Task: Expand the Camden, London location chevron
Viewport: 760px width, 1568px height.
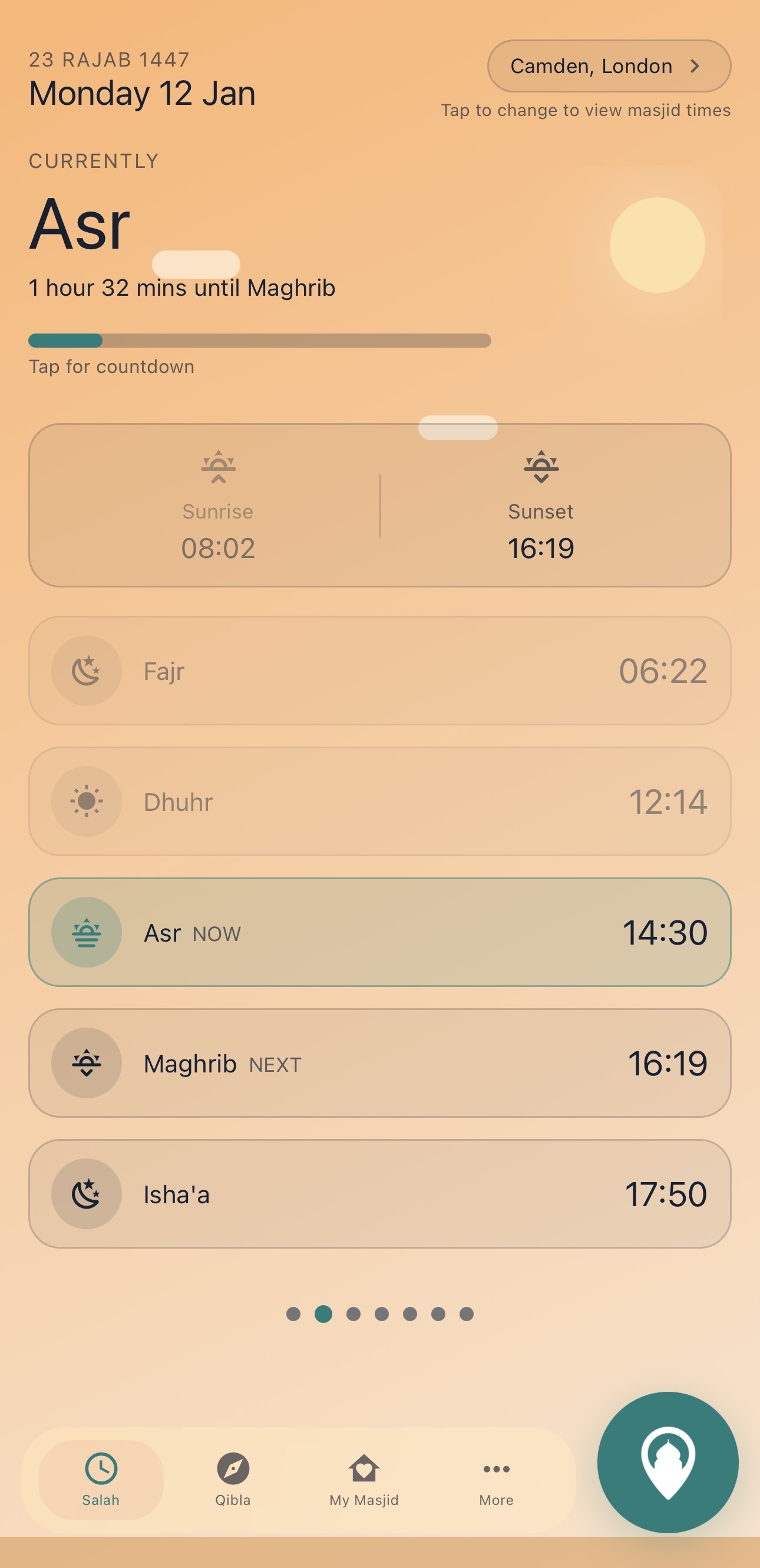Action: 698,66
